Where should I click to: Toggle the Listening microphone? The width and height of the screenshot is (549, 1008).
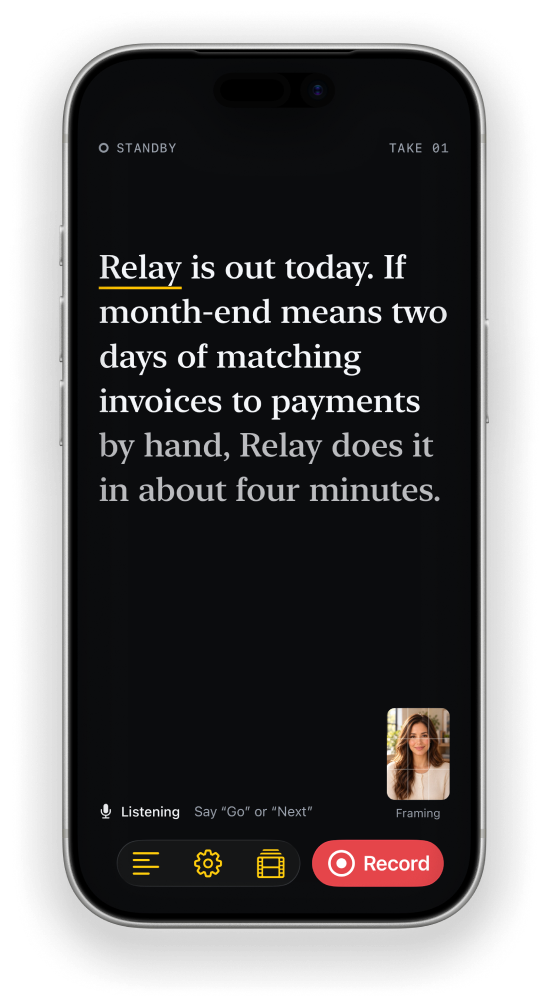(x=140, y=812)
